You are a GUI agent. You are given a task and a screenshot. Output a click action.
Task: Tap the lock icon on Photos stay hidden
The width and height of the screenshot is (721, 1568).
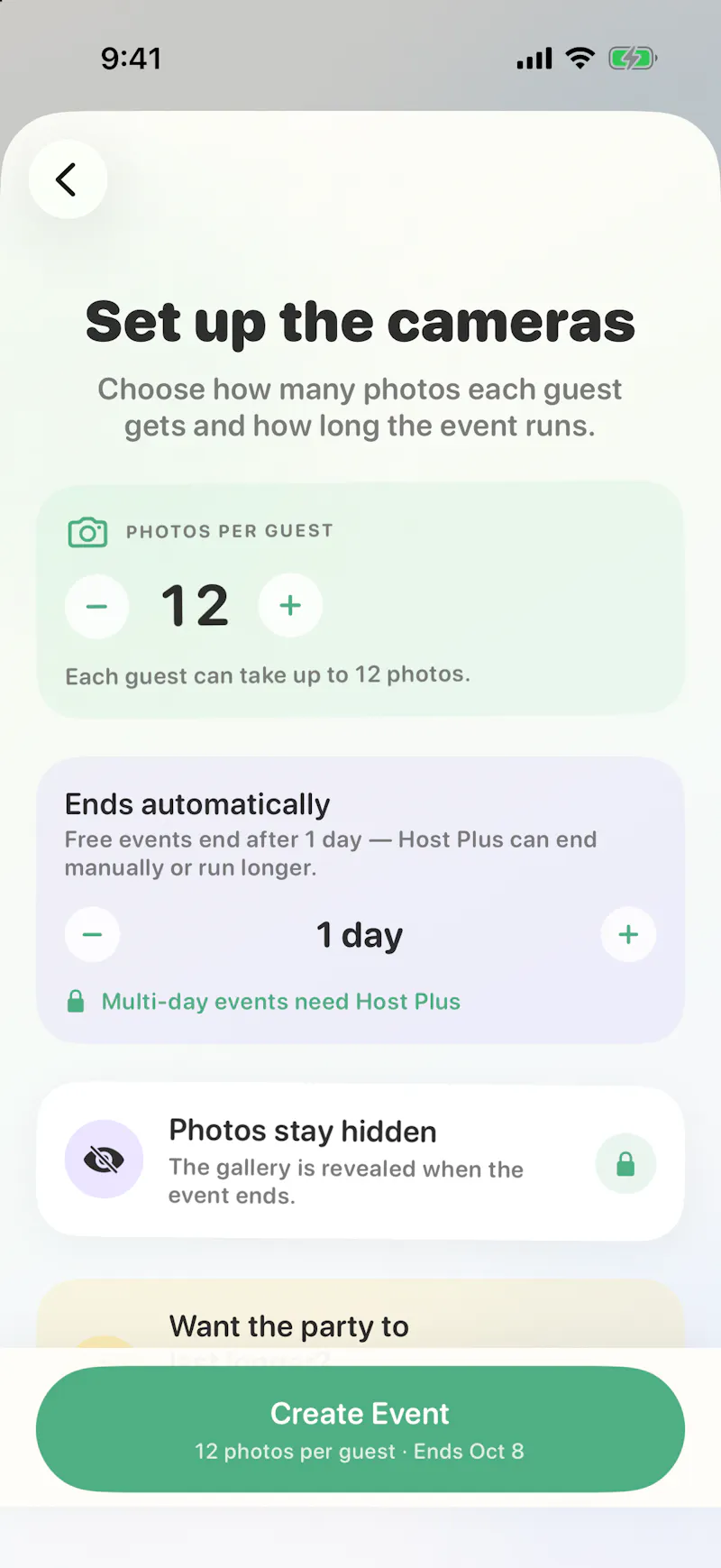[x=625, y=1164]
